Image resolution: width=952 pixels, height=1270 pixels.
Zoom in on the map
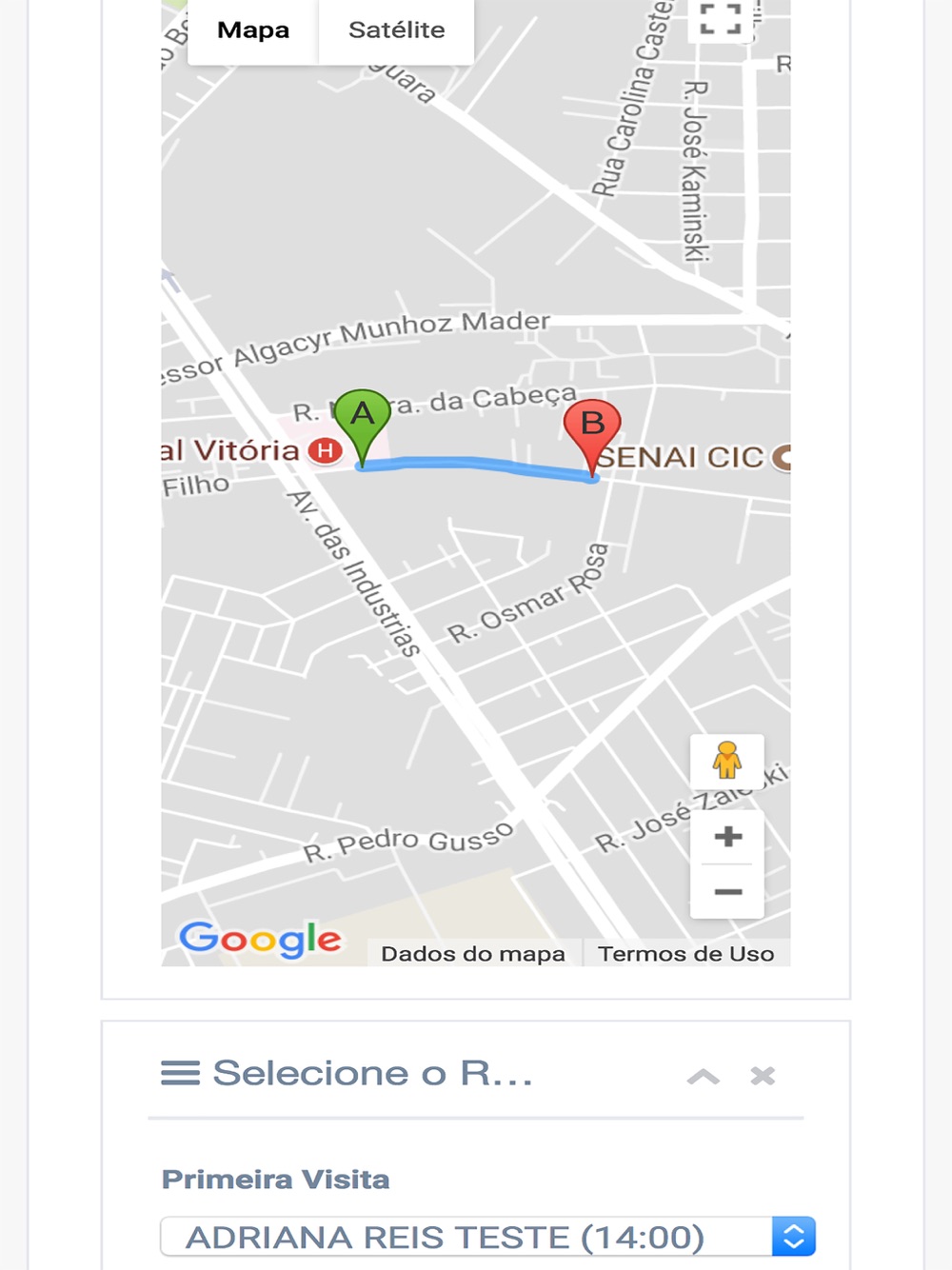coord(727,837)
